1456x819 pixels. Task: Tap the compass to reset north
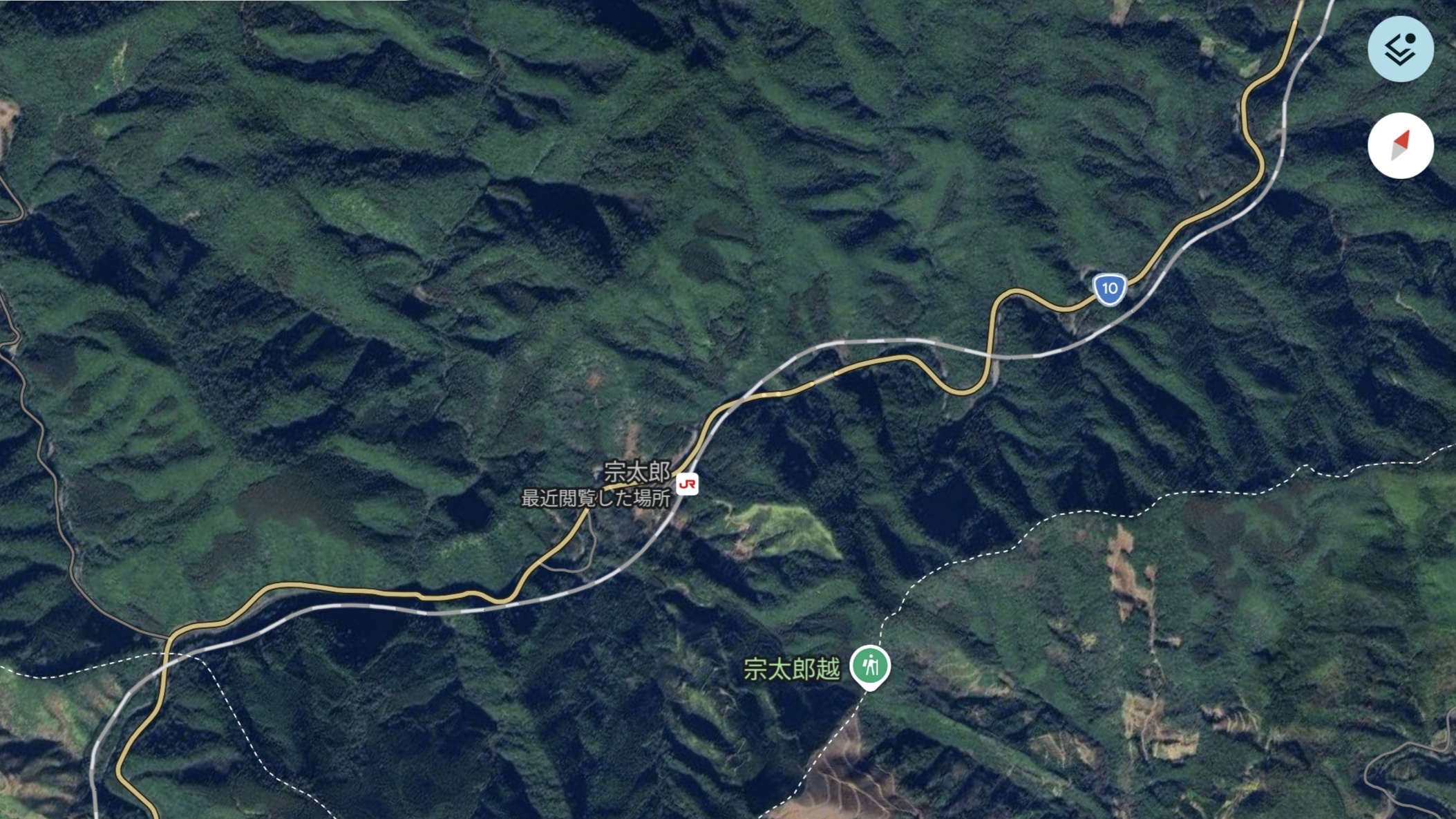[x=1400, y=146]
